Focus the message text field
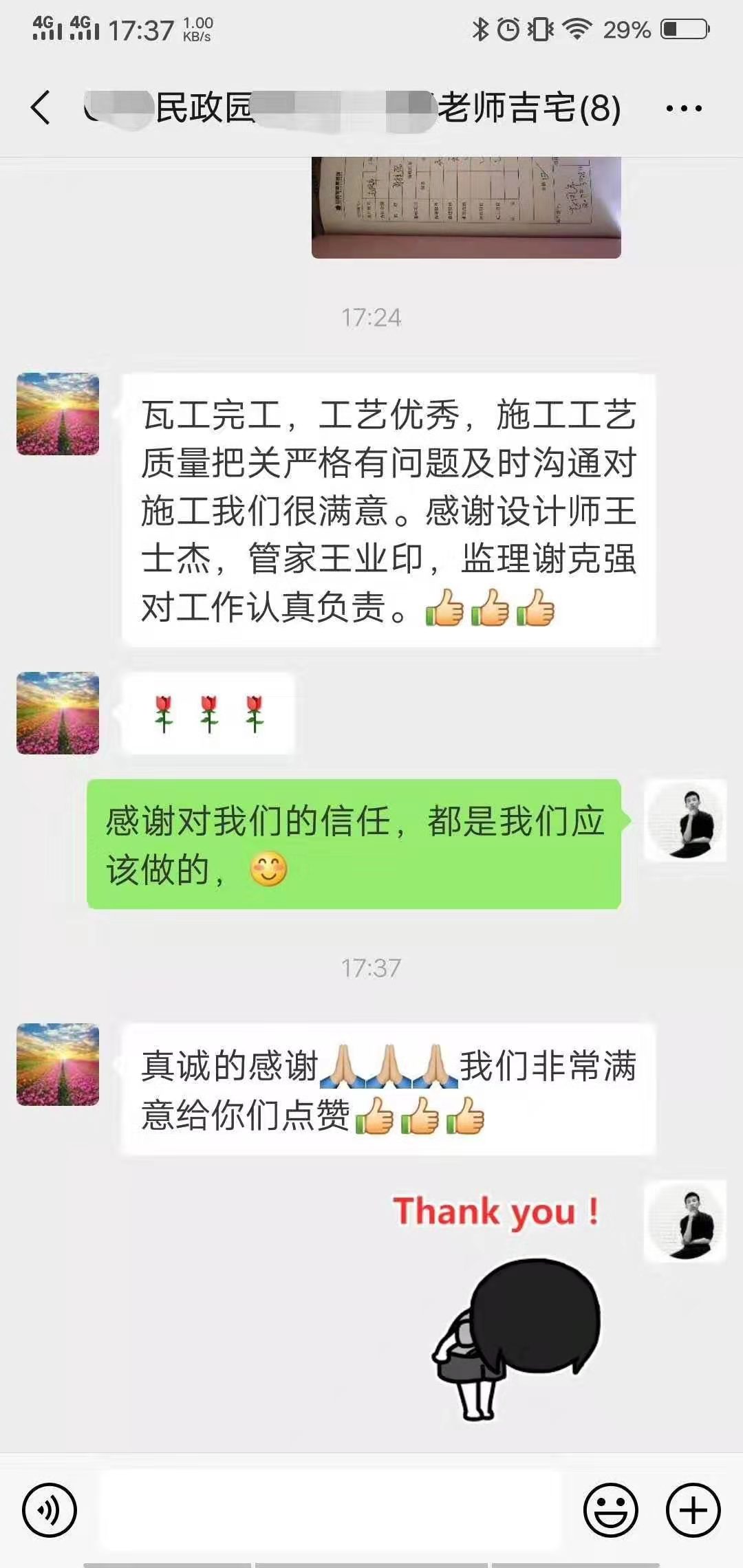743x1568 pixels. click(x=330, y=1510)
